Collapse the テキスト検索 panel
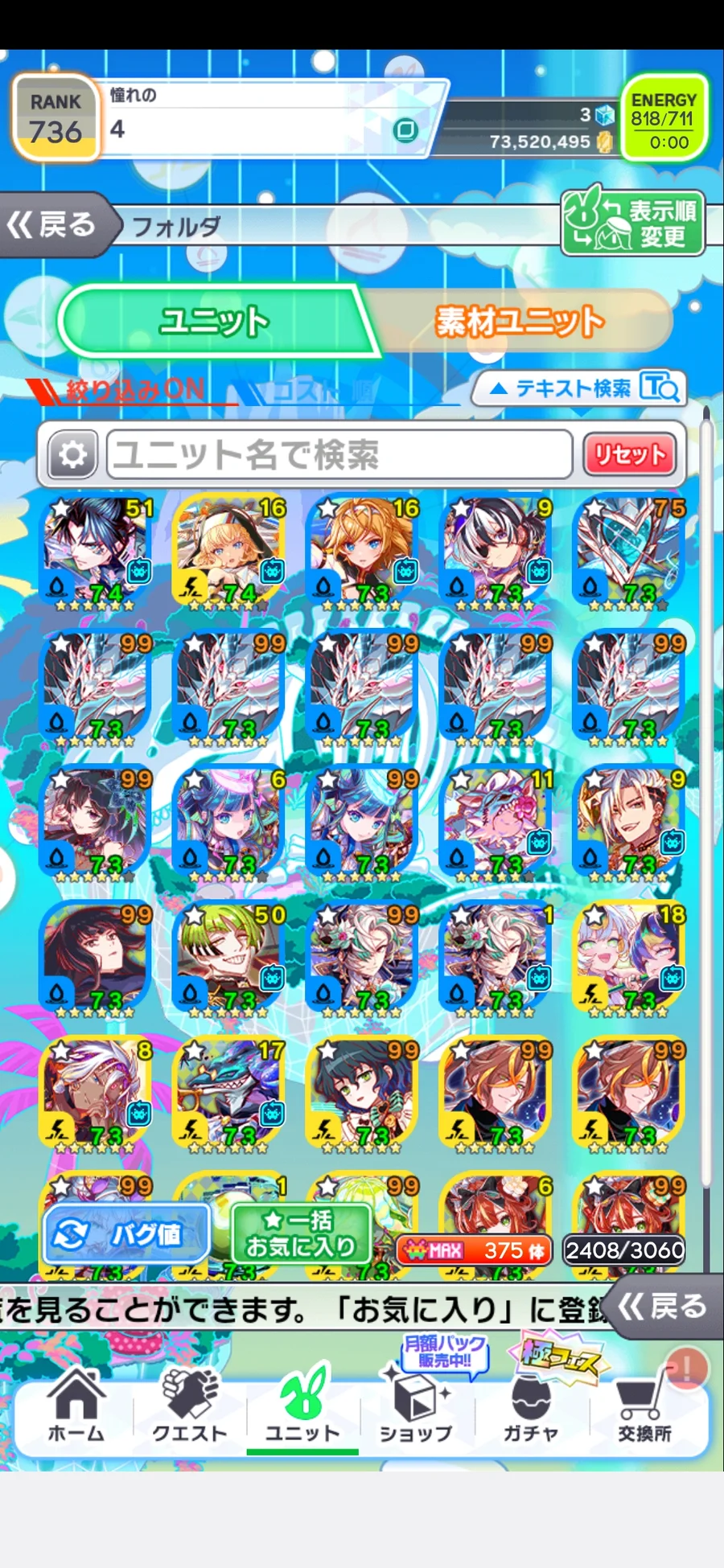The height and width of the screenshot is (1568, 724). pos(579,389)
